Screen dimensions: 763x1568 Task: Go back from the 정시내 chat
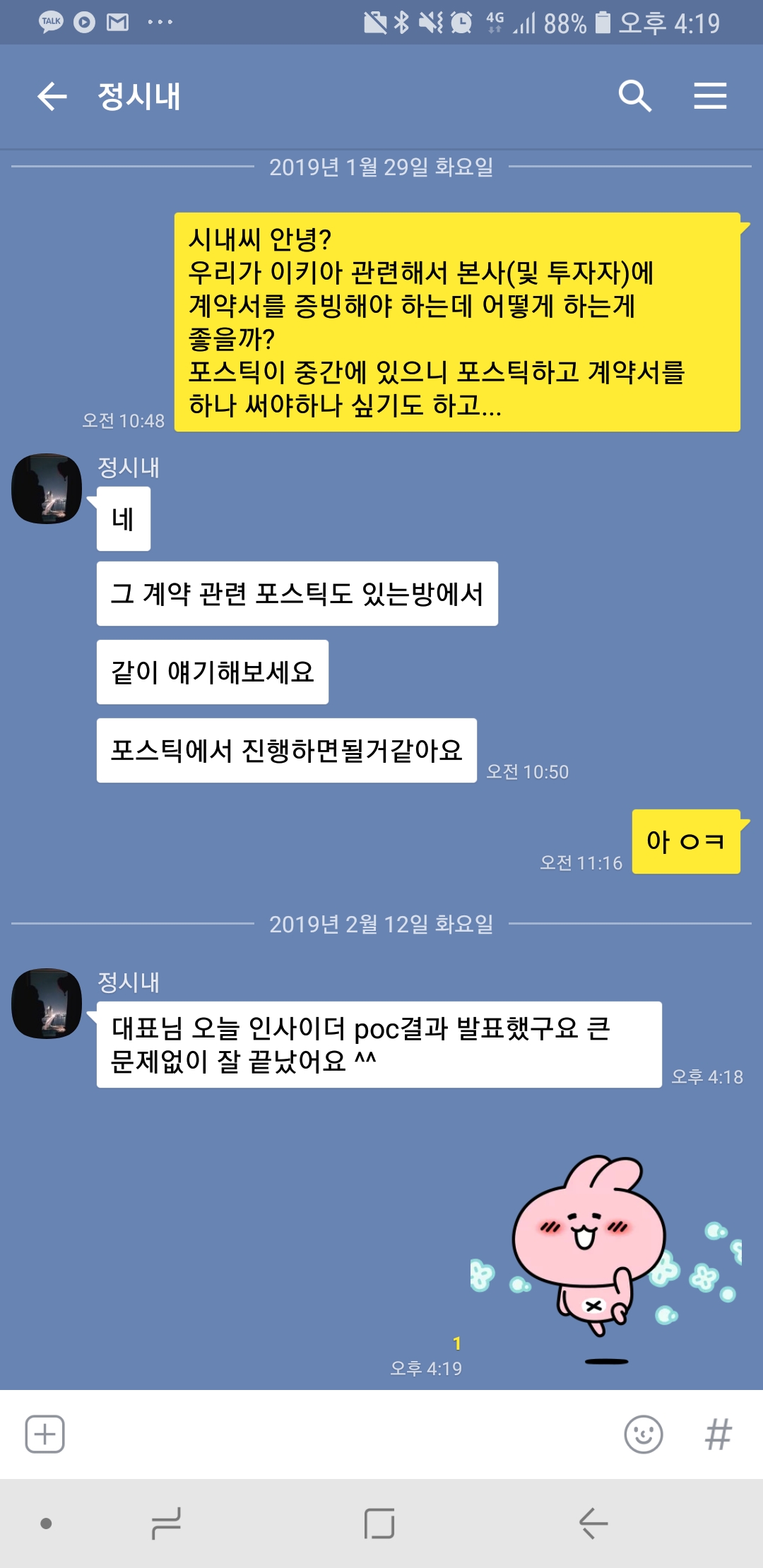click(52, 96)
